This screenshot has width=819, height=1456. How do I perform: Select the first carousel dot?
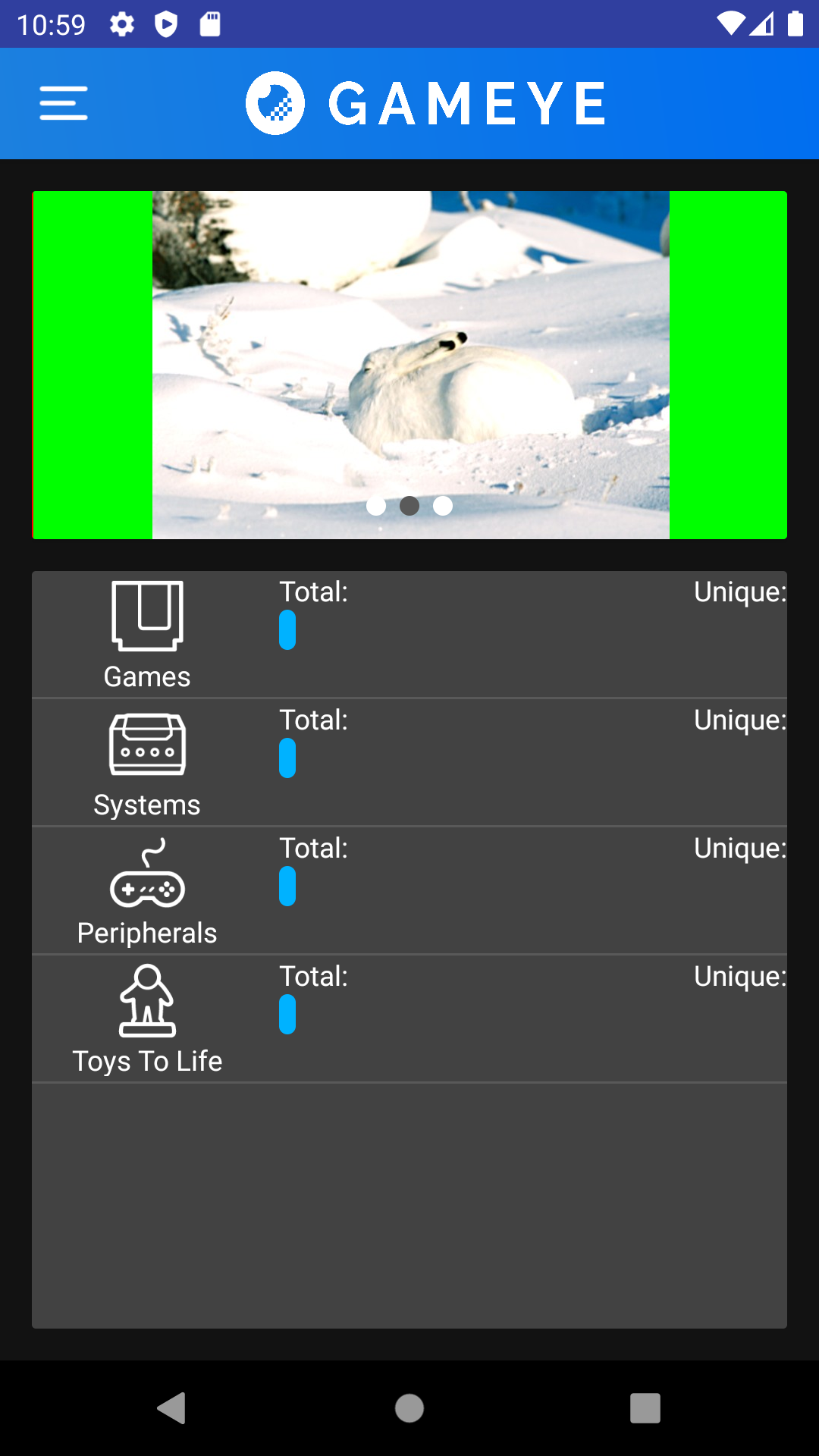(376, 506)
